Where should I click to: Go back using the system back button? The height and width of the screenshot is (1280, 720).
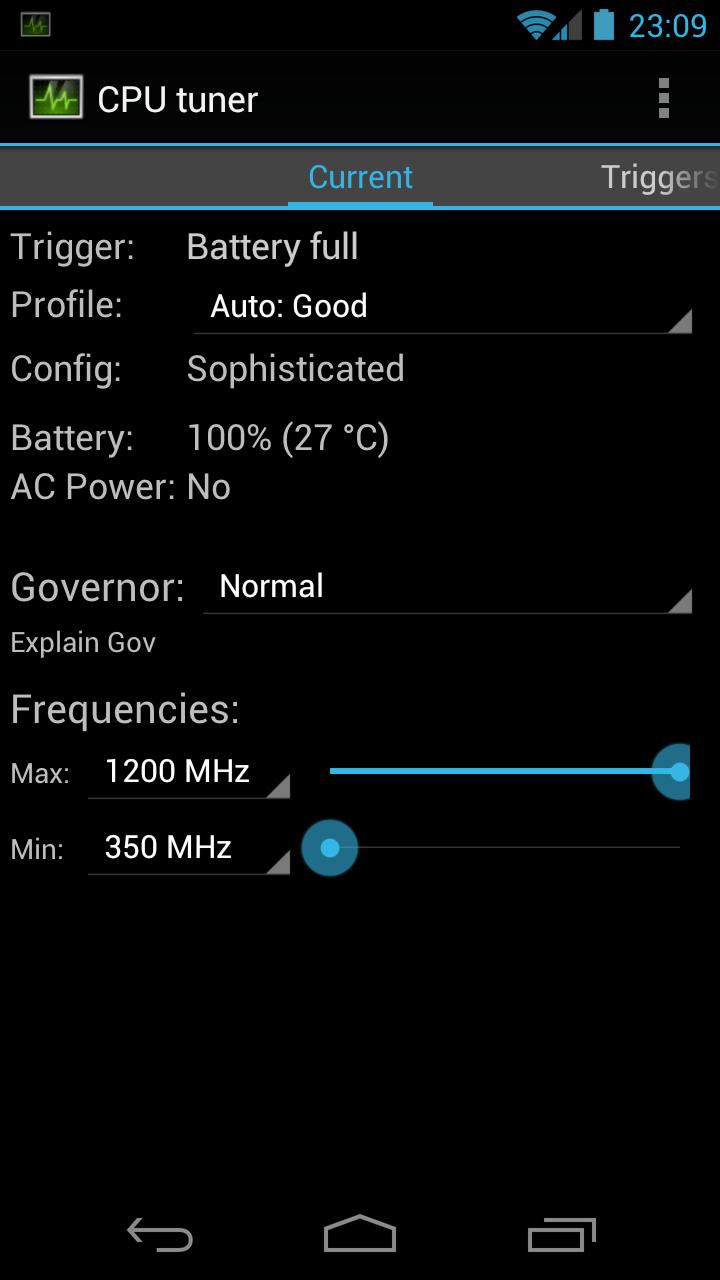coord(160,1234)
